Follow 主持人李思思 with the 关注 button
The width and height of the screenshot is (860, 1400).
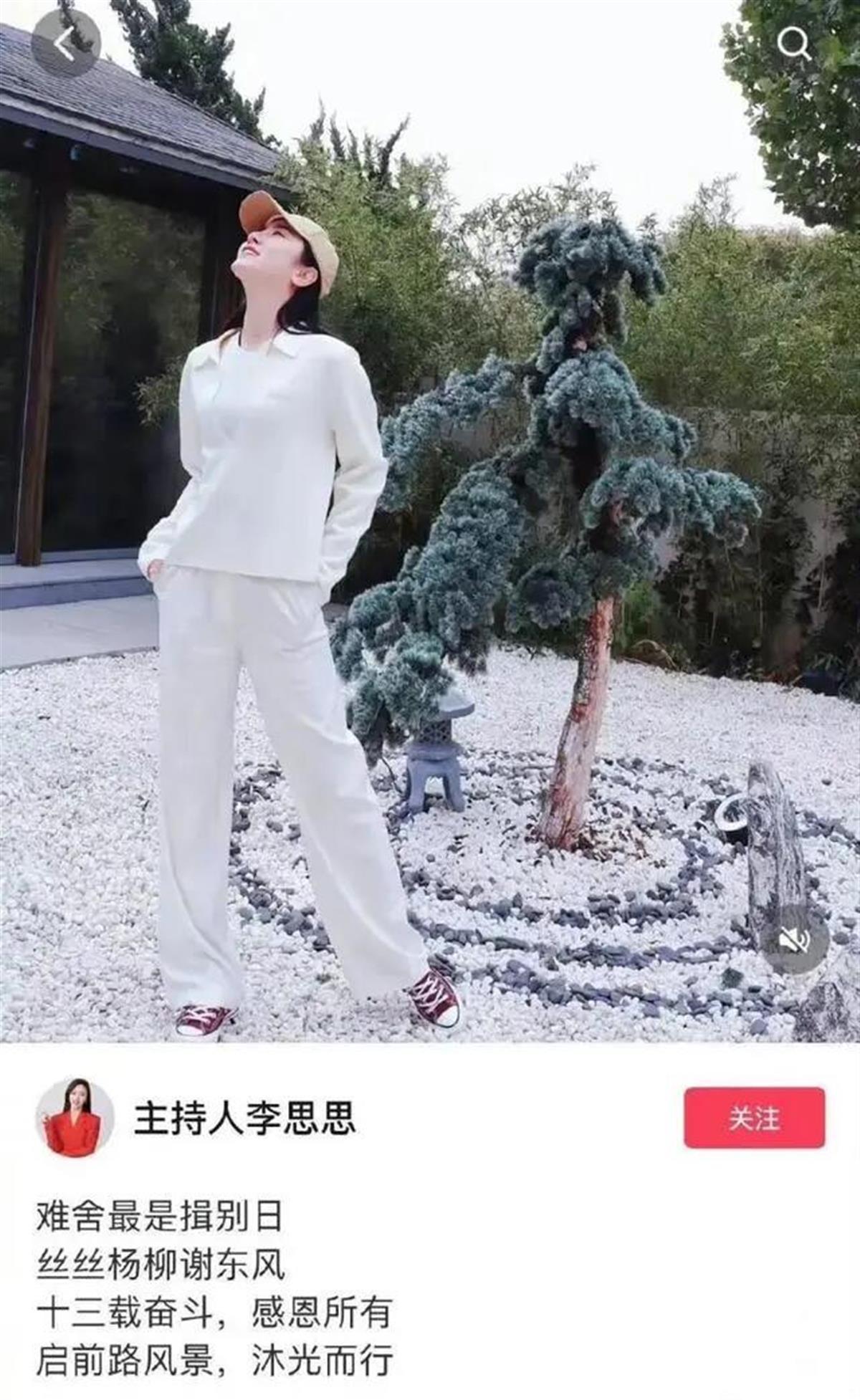[x=754, y=1118]
